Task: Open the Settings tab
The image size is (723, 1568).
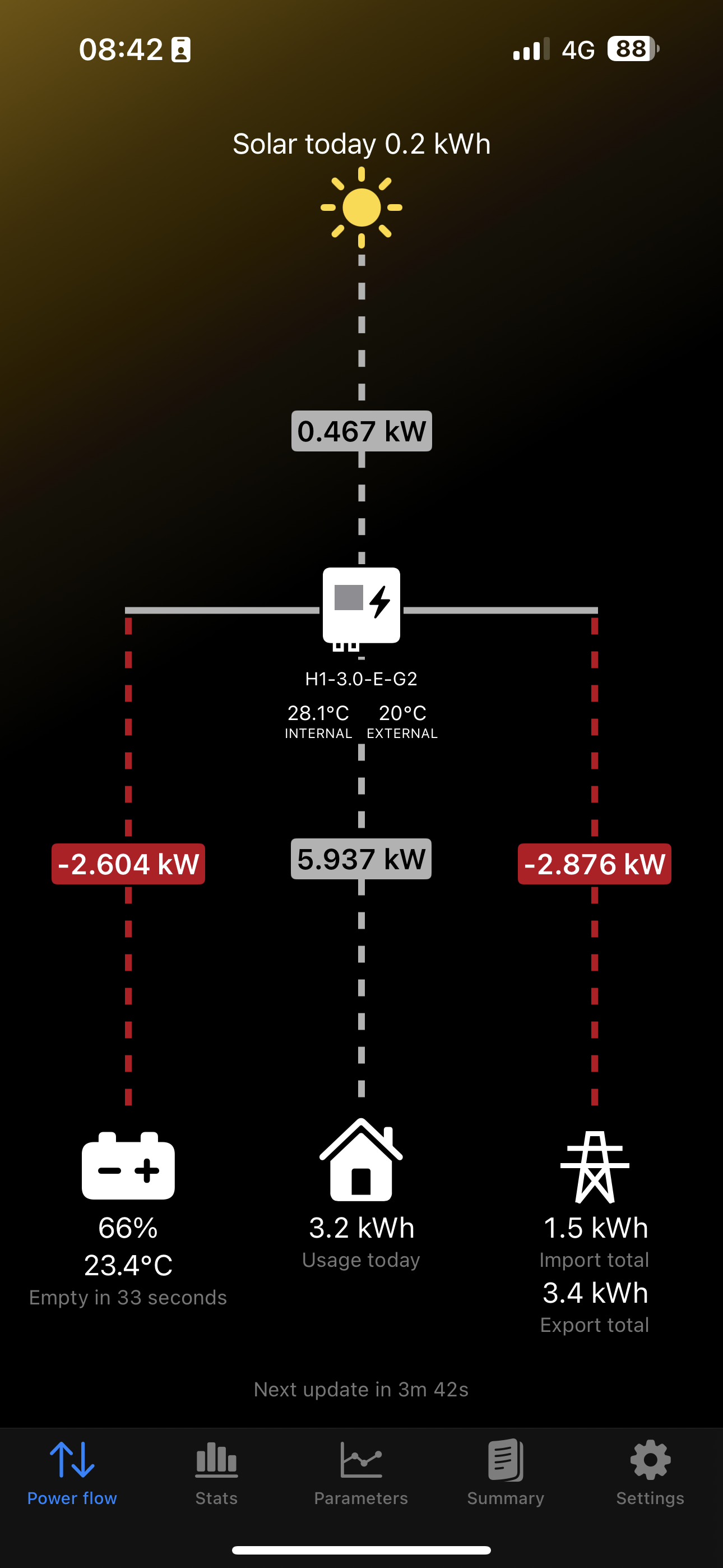Action: pyautogui.click(x=650, y=1472)
